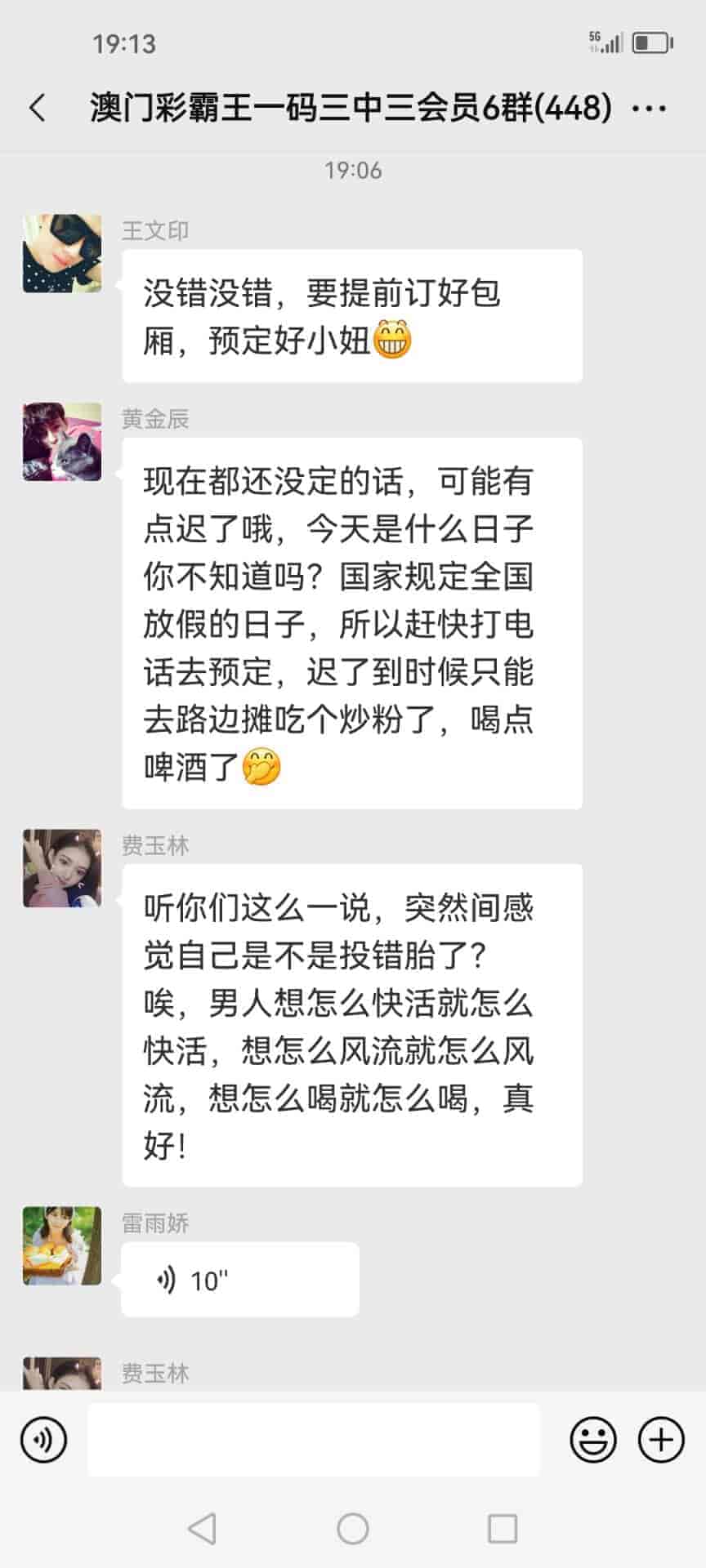The image size is (706, 1568).
Task: Focus the message text field
Action: point(314,1439)
